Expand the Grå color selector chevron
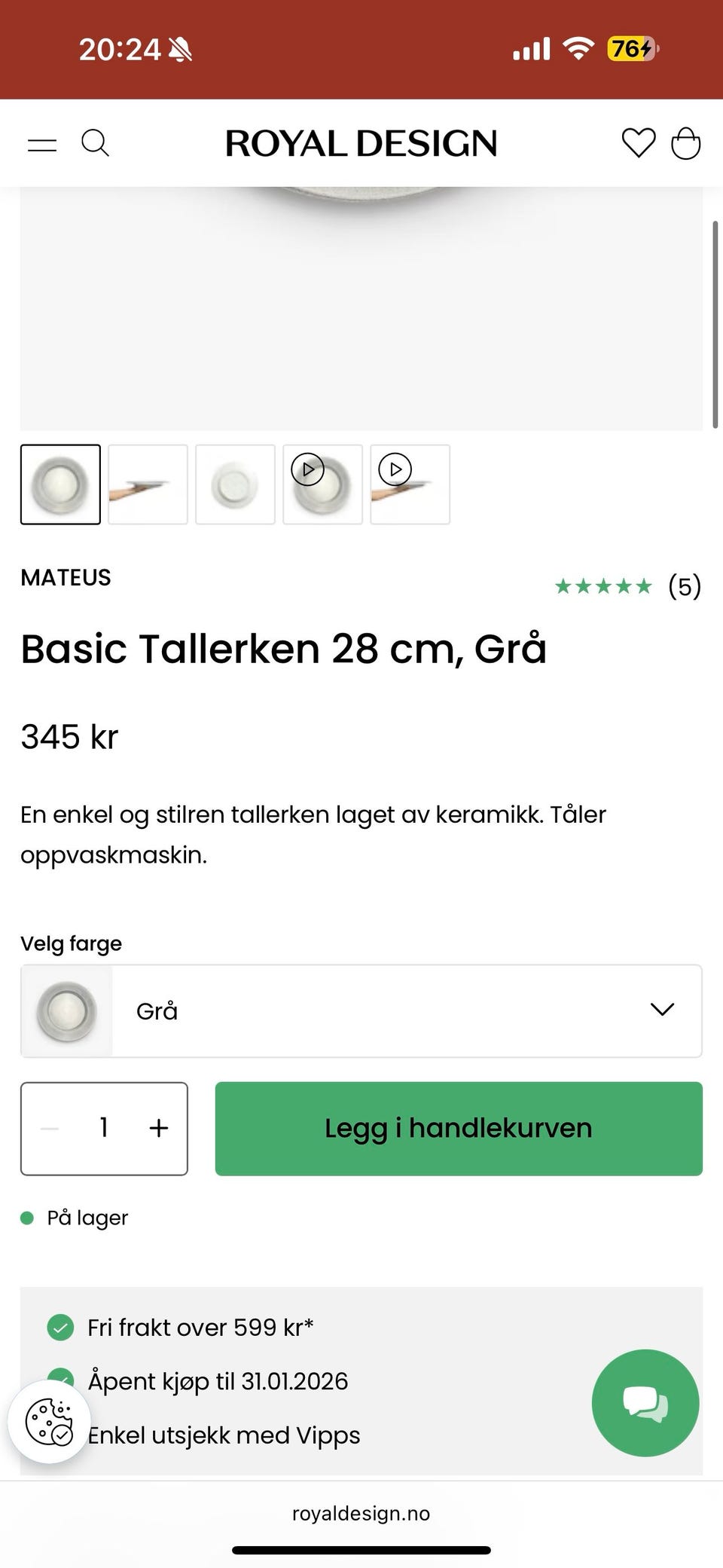Viewport: 723px width, 1568px height. click(661, 1010)
